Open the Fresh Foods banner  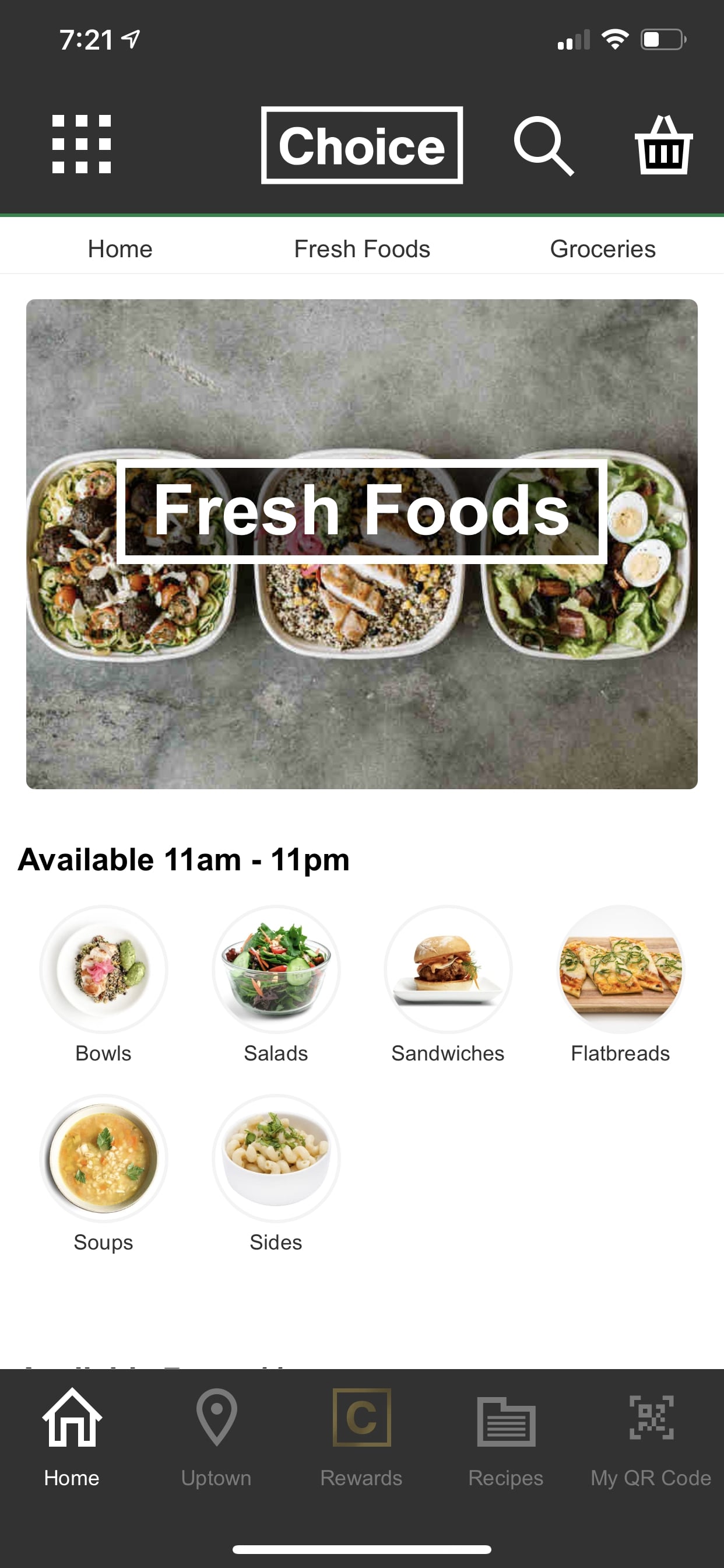pyautogui.click(x=362, y=544)
